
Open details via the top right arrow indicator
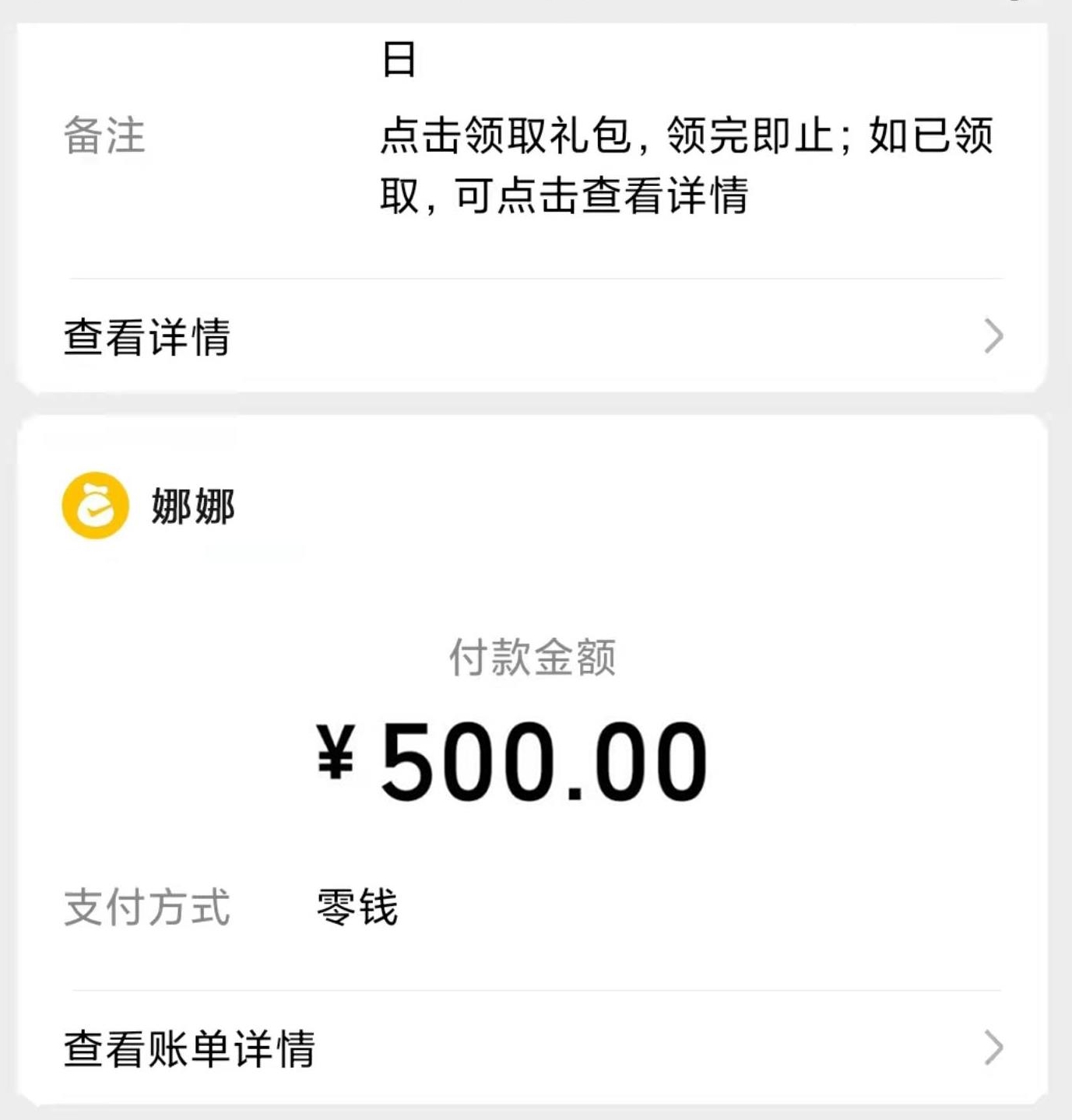pyautogui.click(x=993, y=336)
